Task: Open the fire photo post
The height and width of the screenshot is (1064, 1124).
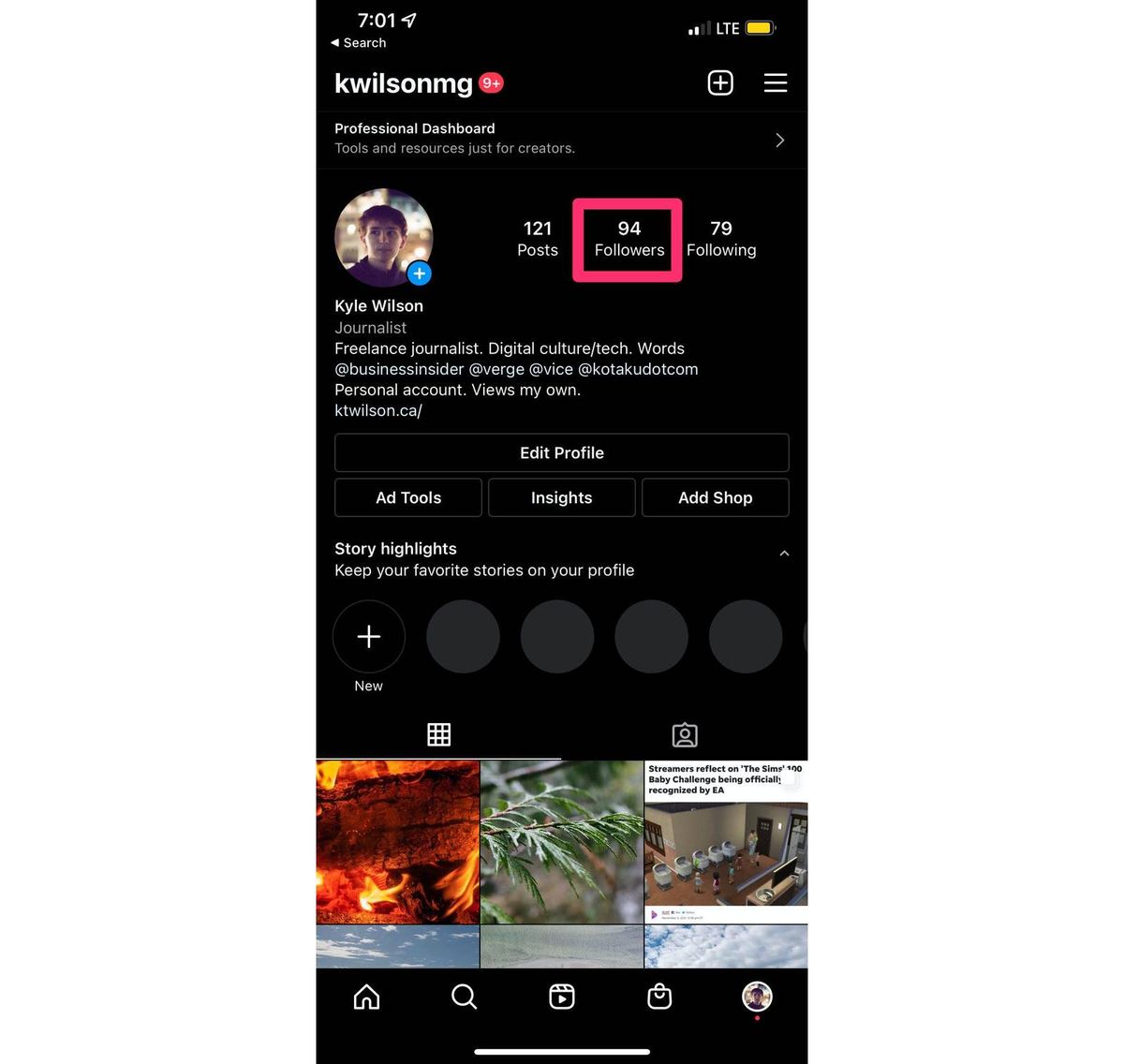Action: [398, 842]
